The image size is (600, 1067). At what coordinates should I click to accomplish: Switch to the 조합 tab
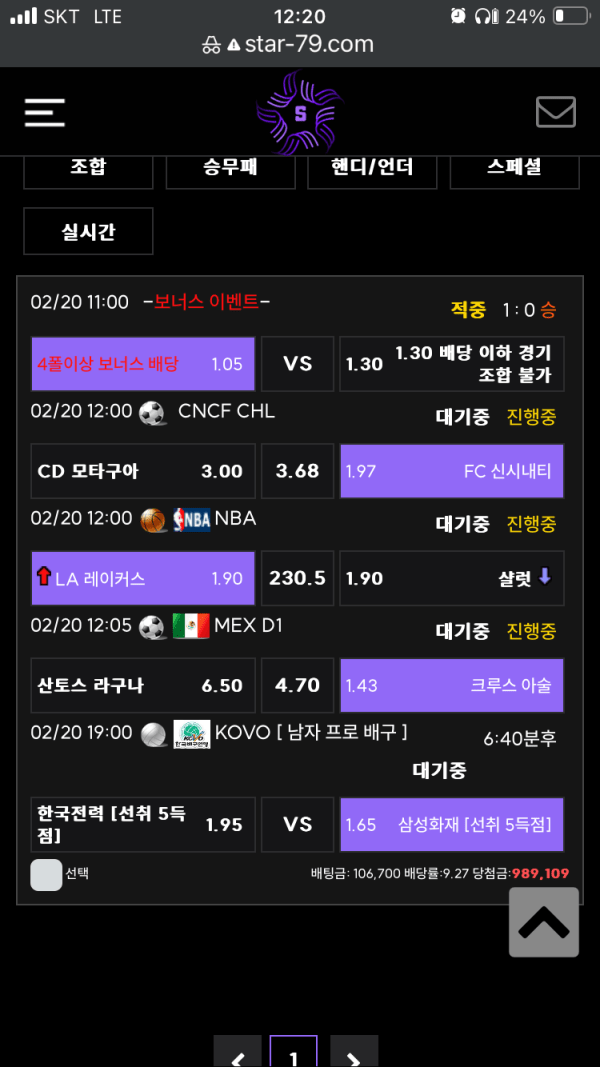(x=88, y=168)
